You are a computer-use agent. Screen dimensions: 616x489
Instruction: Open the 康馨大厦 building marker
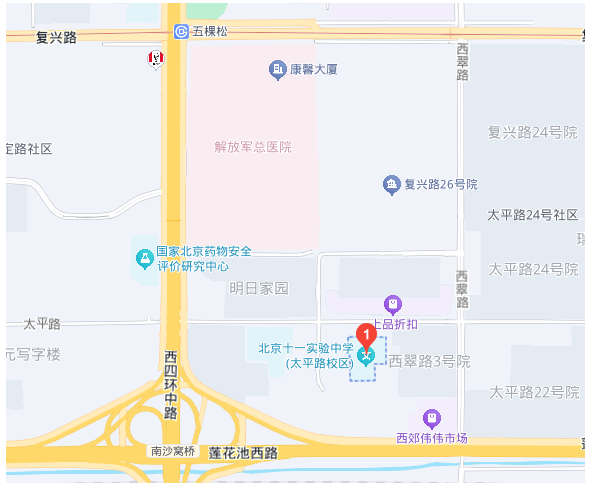[x=278, y=70]
